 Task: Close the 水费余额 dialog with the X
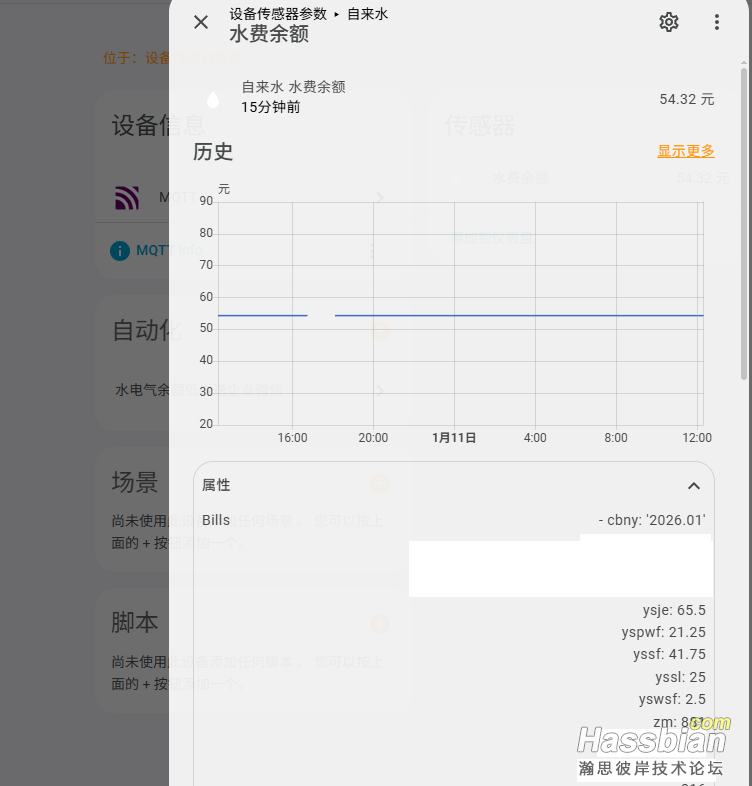tap(200, 22)
